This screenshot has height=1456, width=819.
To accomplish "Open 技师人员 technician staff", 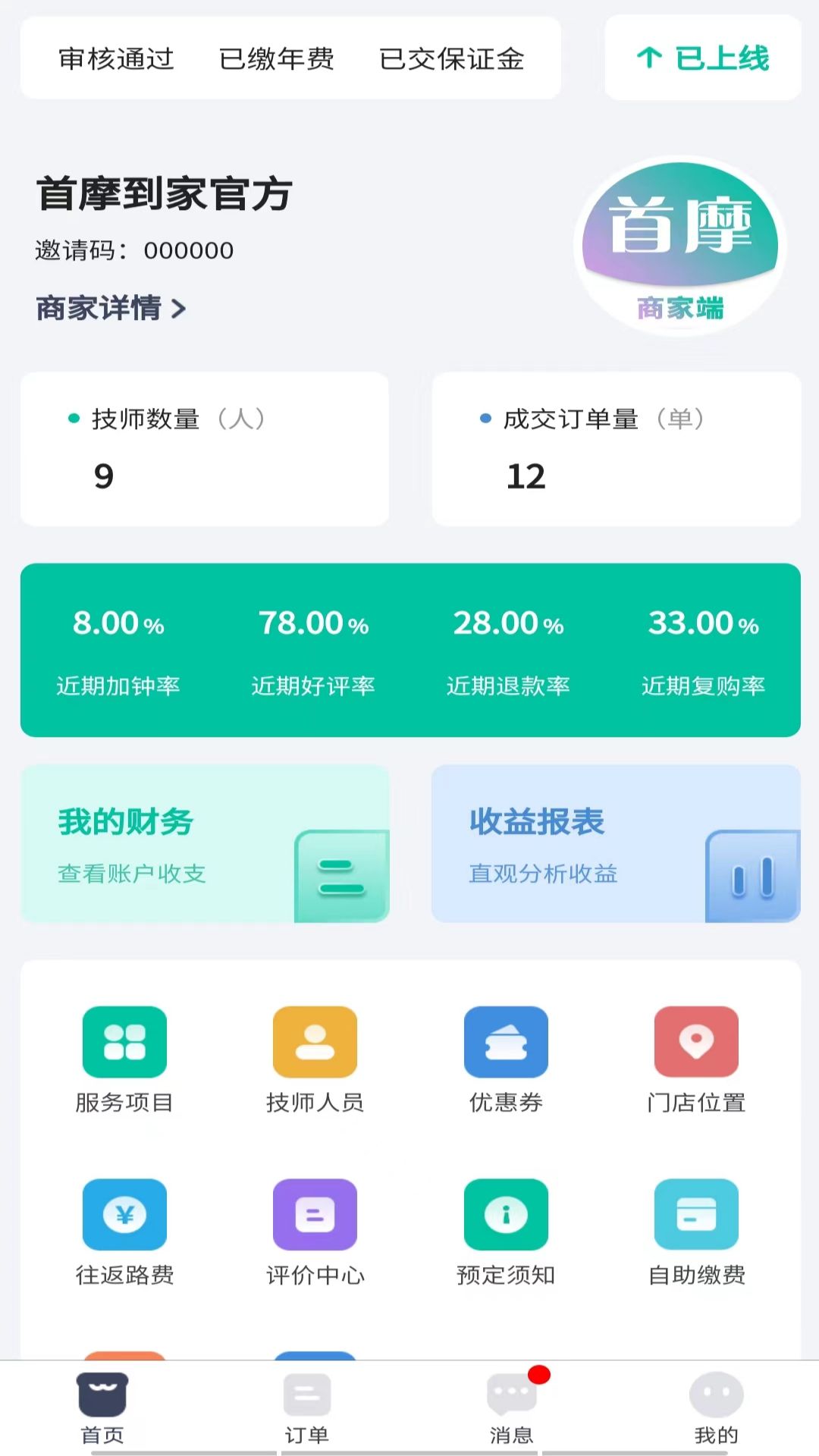I will tap(315, 1060).
